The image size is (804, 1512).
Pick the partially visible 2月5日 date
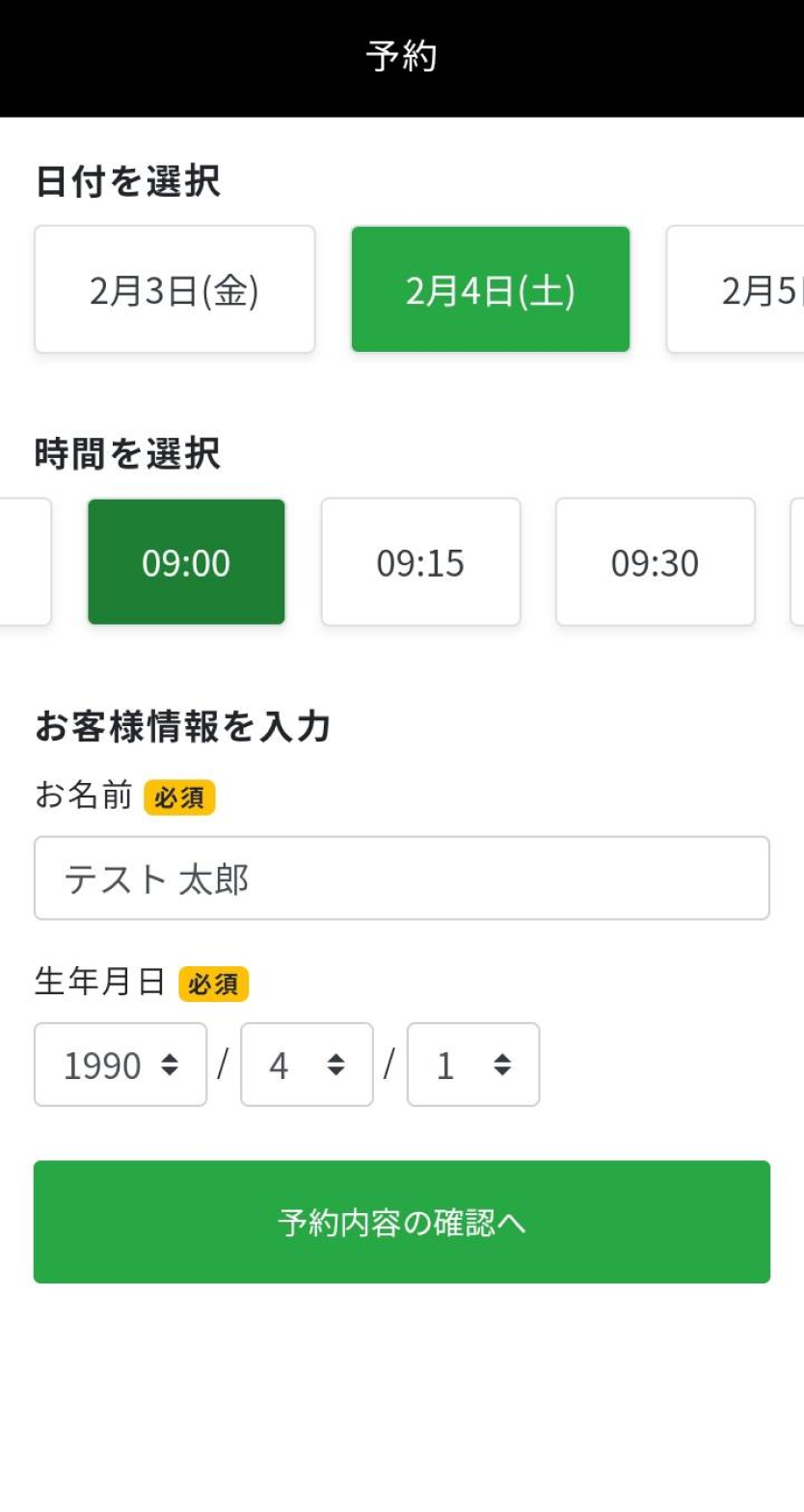coord(736,289)
